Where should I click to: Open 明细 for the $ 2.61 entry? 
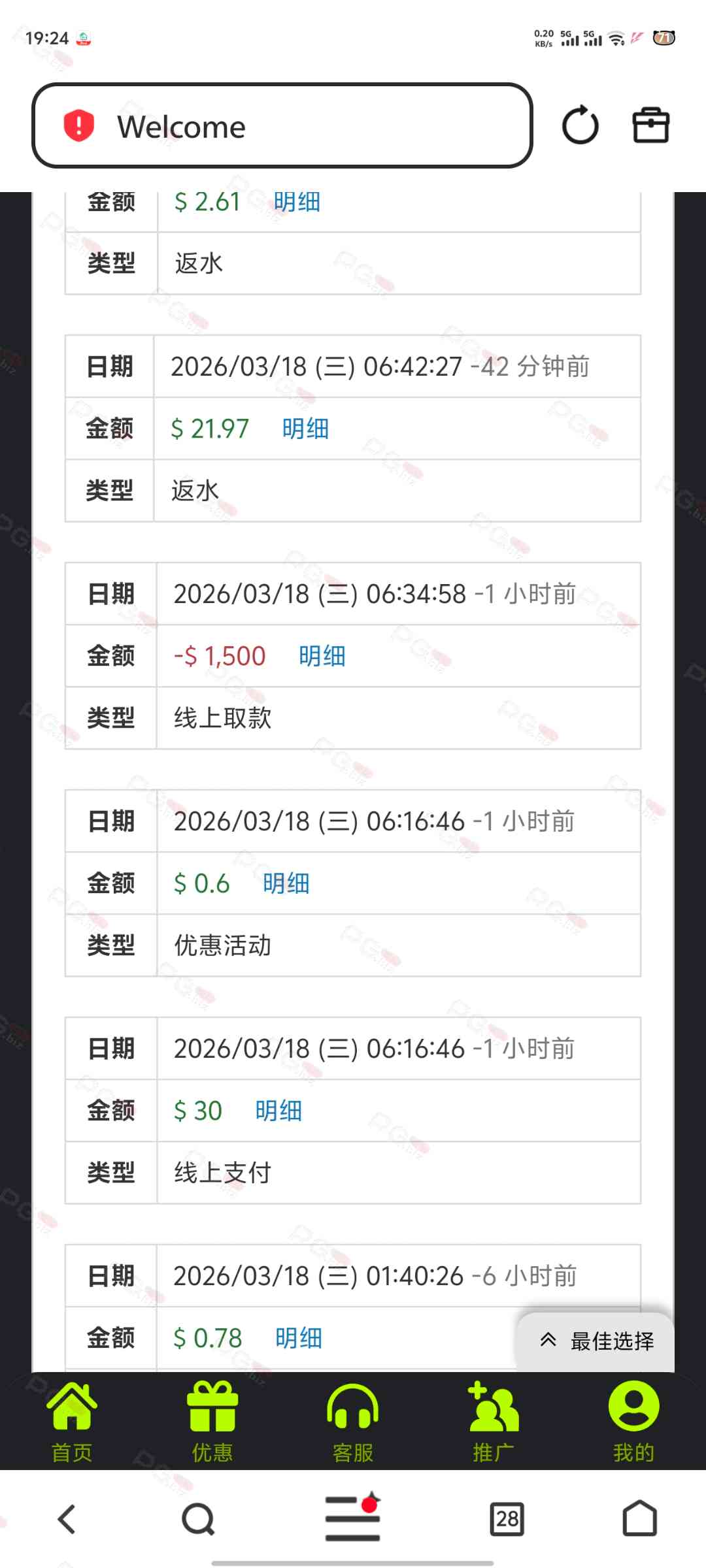pyautogui.click(x=297, y=202)
